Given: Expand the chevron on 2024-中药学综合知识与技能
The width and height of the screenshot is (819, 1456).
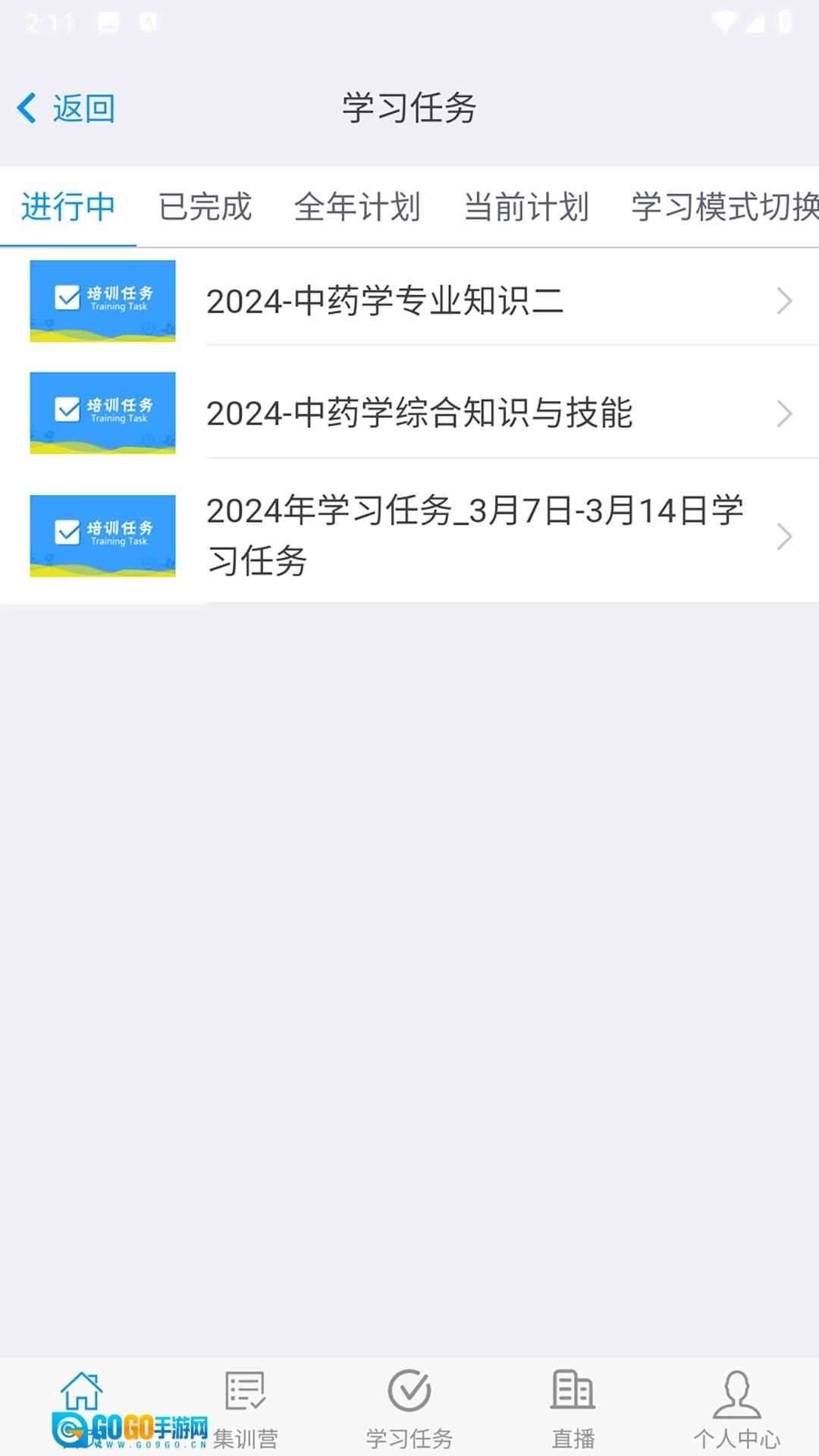Looking at the screenshot, I should pyautogui.click(x=784, y=413).
